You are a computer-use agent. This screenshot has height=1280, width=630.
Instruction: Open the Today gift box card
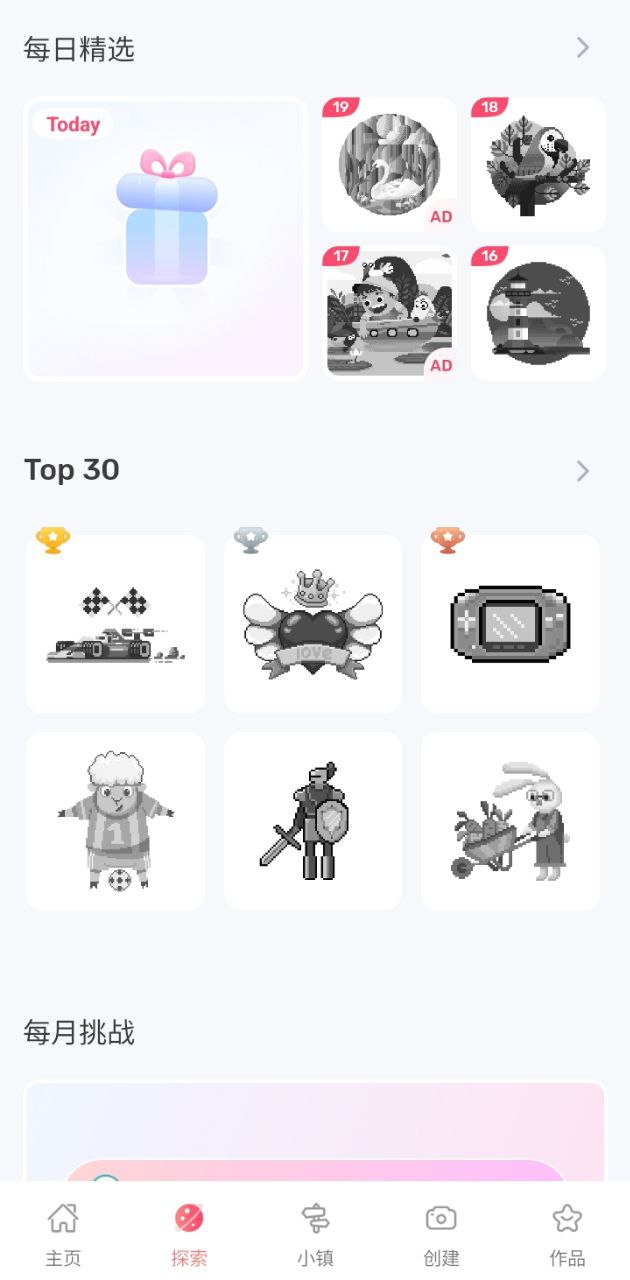[165, 239]
